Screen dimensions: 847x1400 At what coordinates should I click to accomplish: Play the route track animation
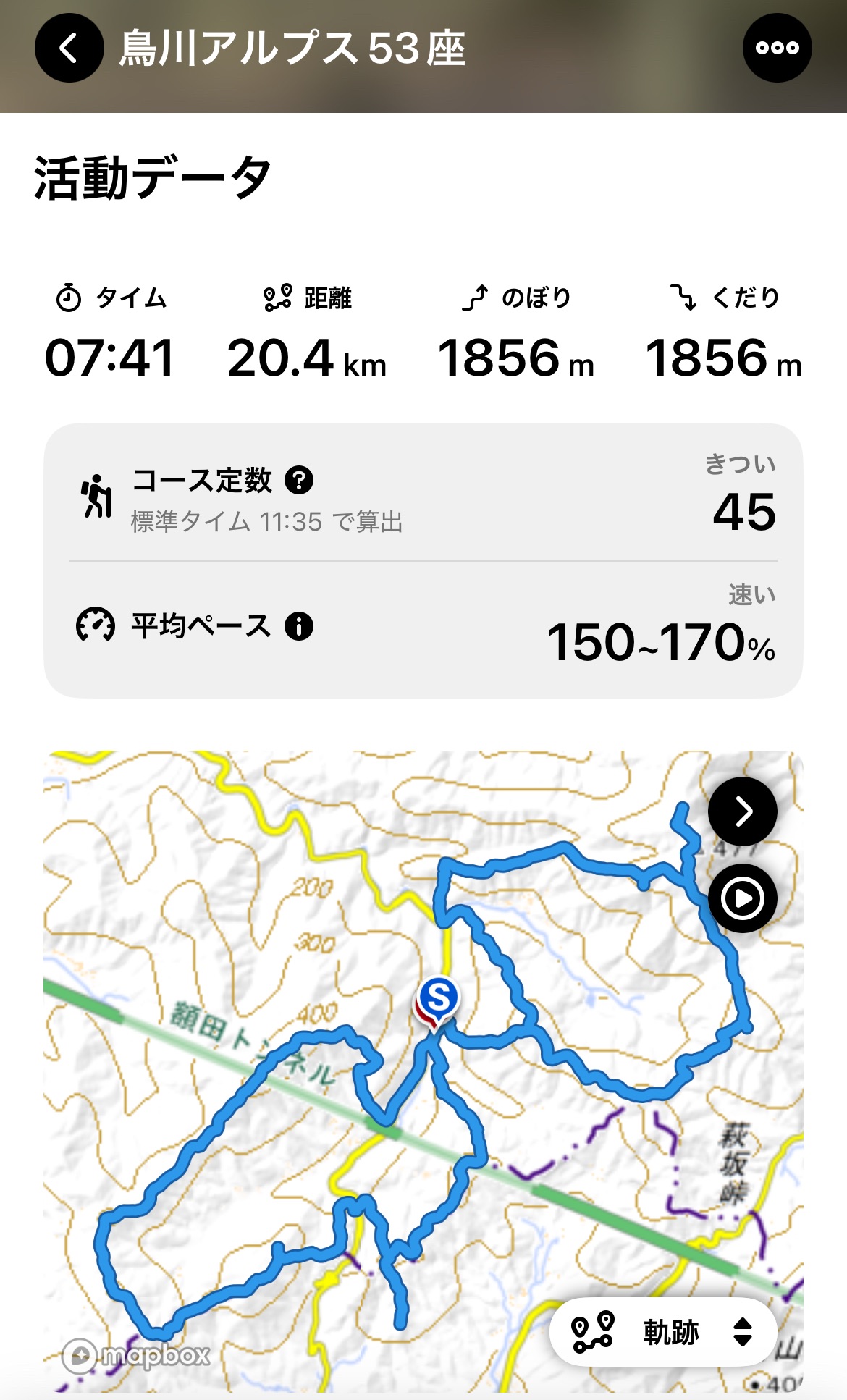[x=742, y=898]
